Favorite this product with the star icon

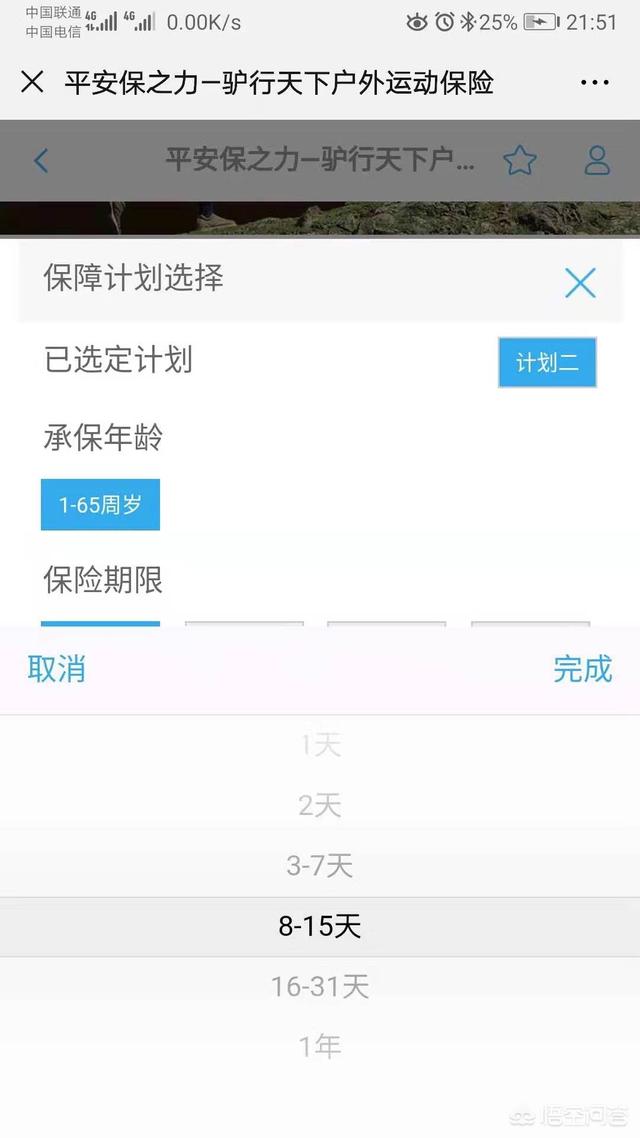[520, 160]
